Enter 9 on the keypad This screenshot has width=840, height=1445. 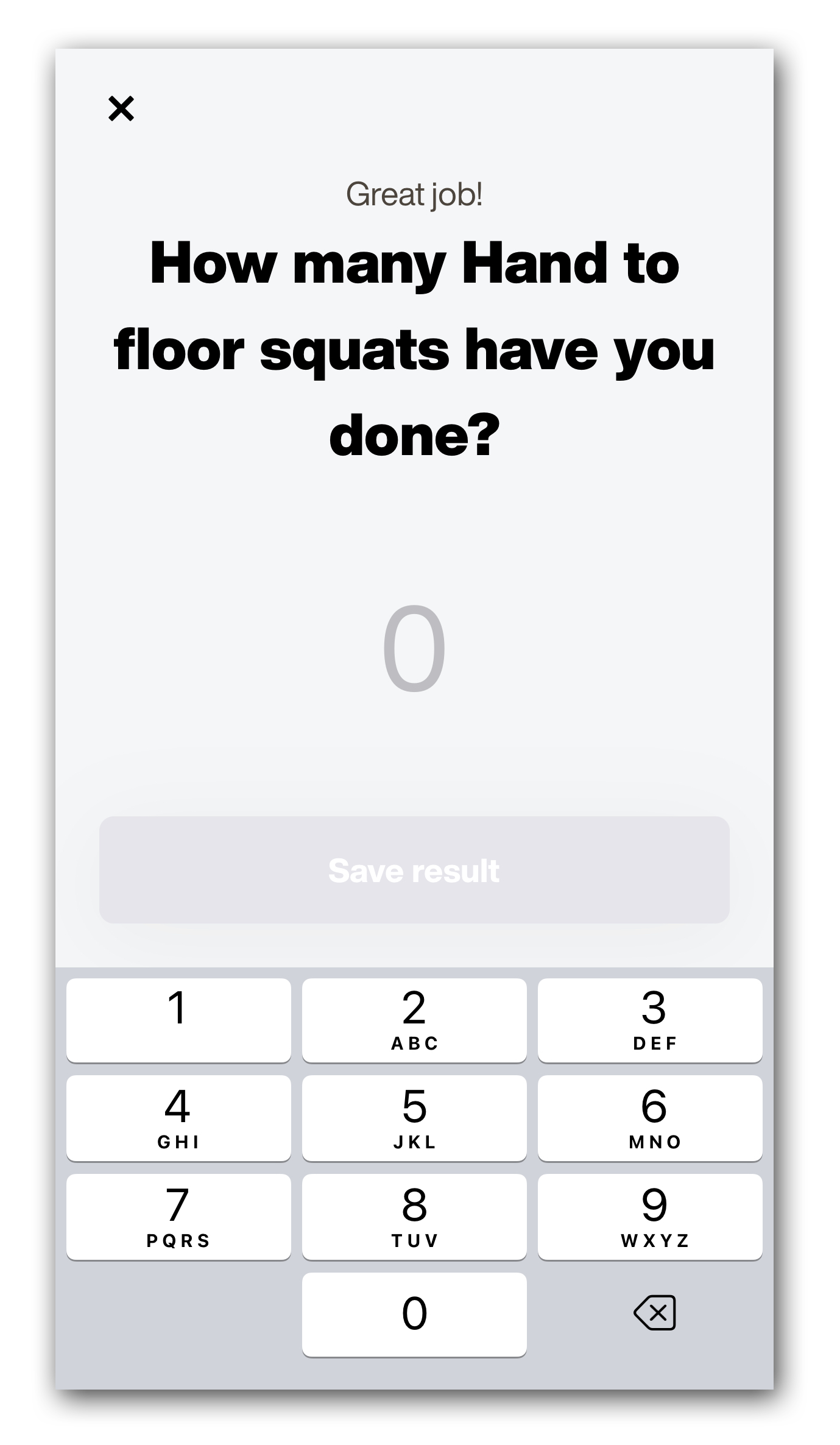pos(650,1217)
